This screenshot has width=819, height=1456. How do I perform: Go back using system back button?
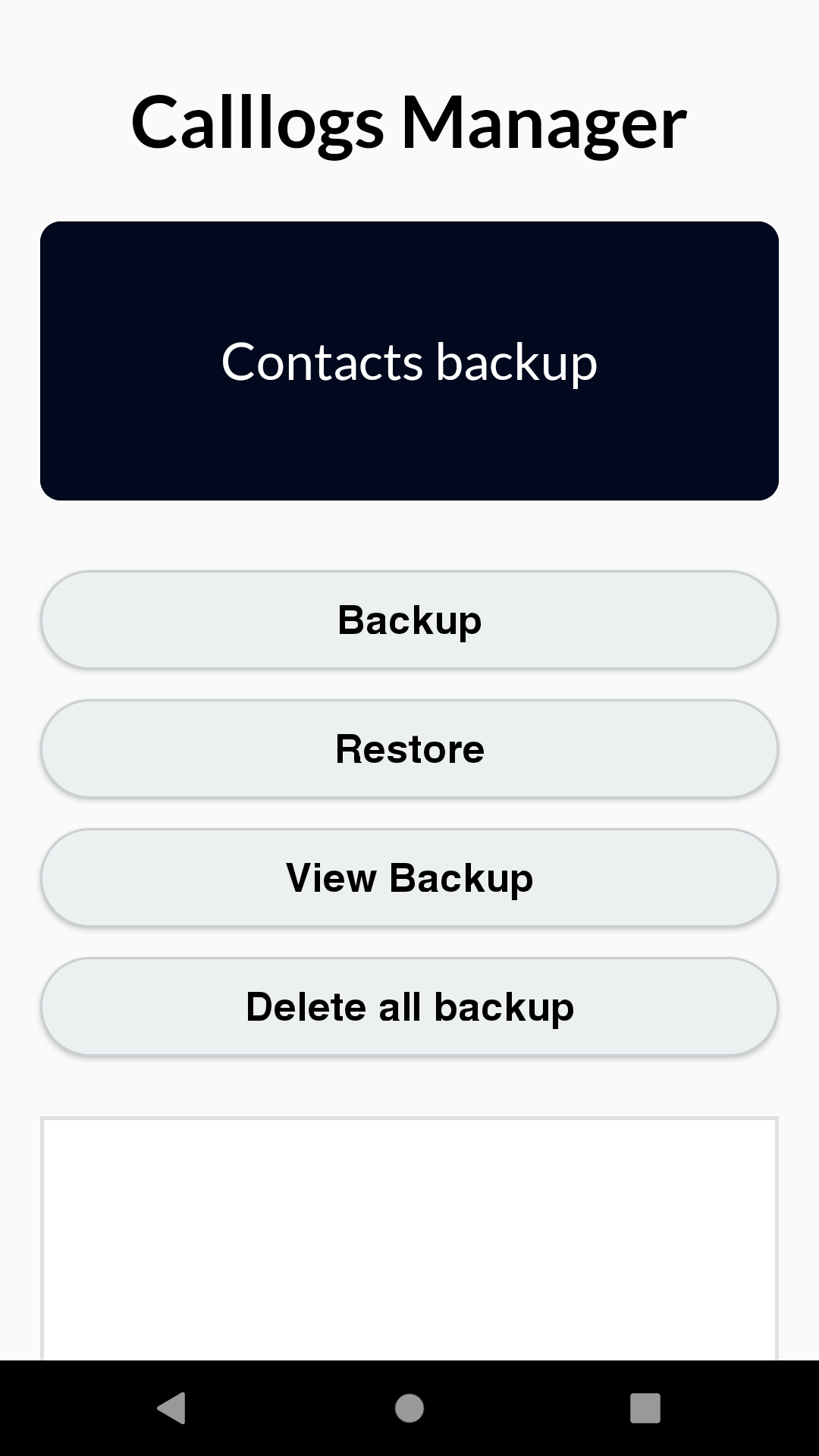pyautogui.click(x=171, y=1408)
